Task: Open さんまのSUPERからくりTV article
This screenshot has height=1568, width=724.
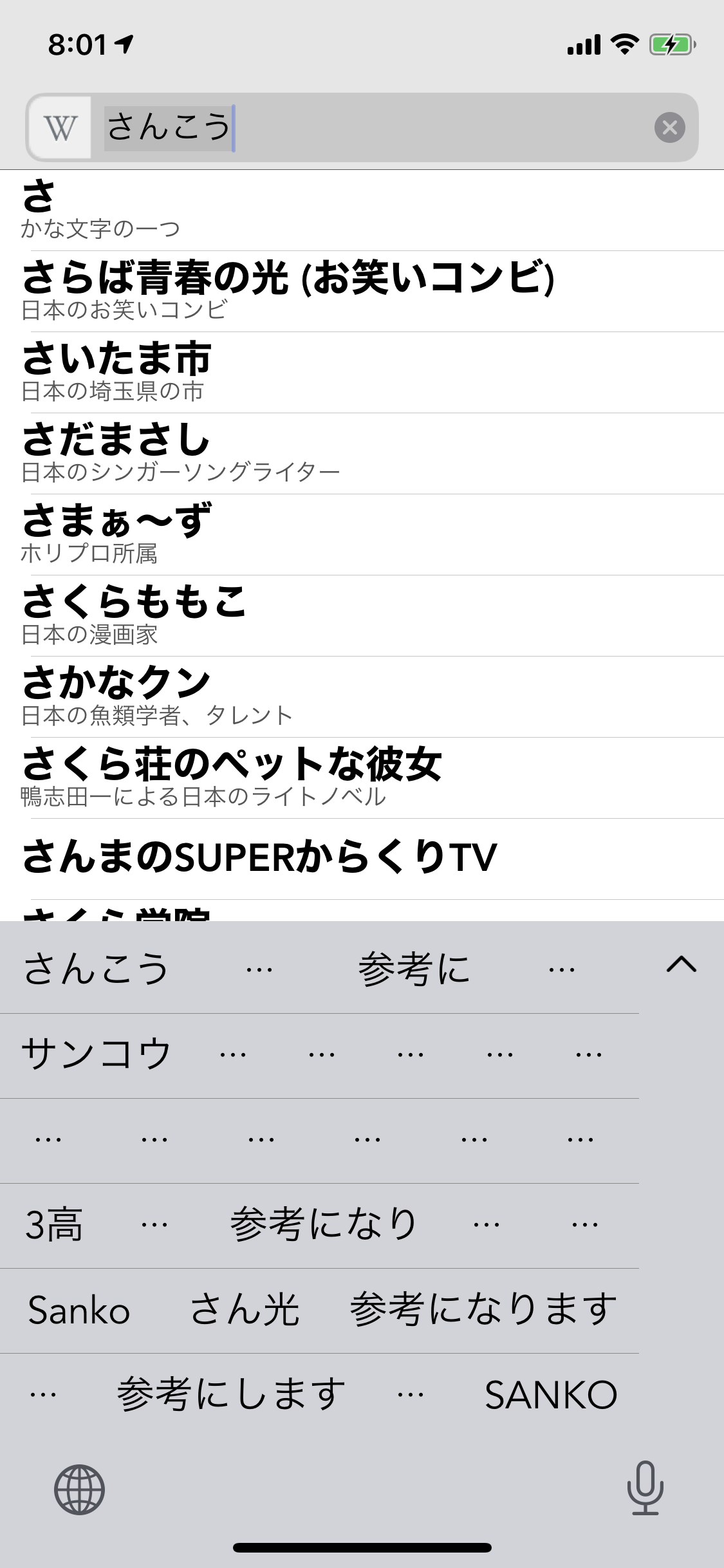Action: [x=360, y=857]
